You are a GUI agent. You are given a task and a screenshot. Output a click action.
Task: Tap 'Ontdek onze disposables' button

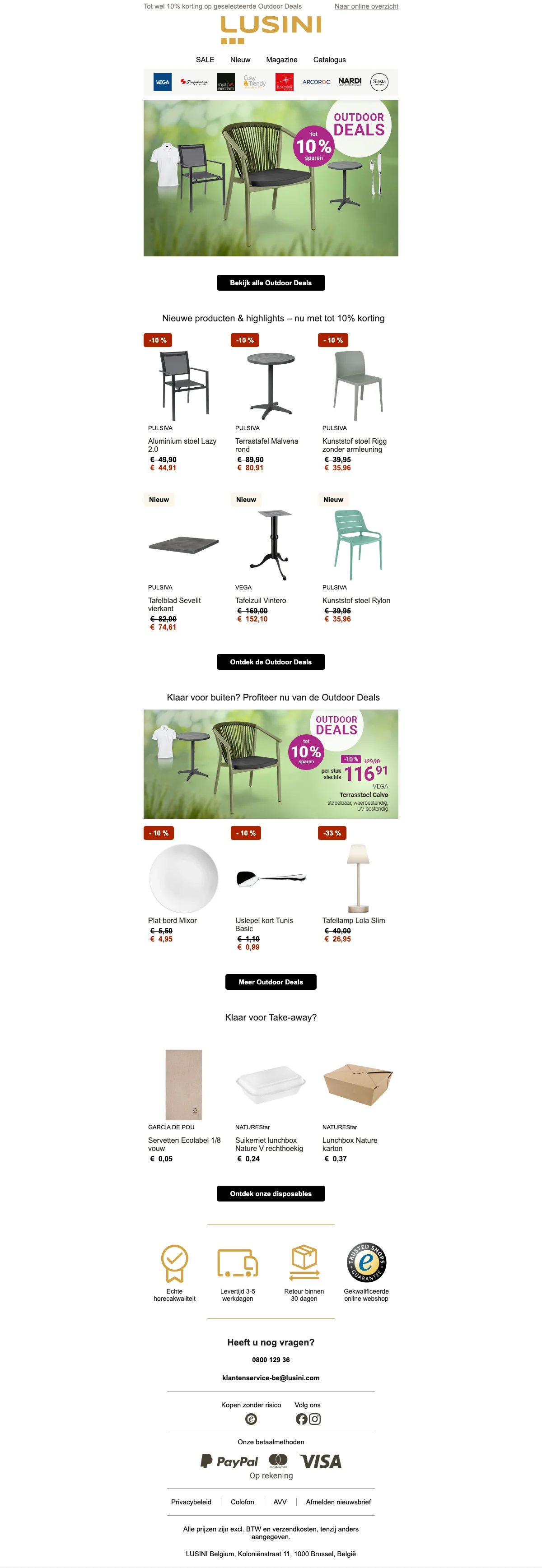tap(271, 1194)
